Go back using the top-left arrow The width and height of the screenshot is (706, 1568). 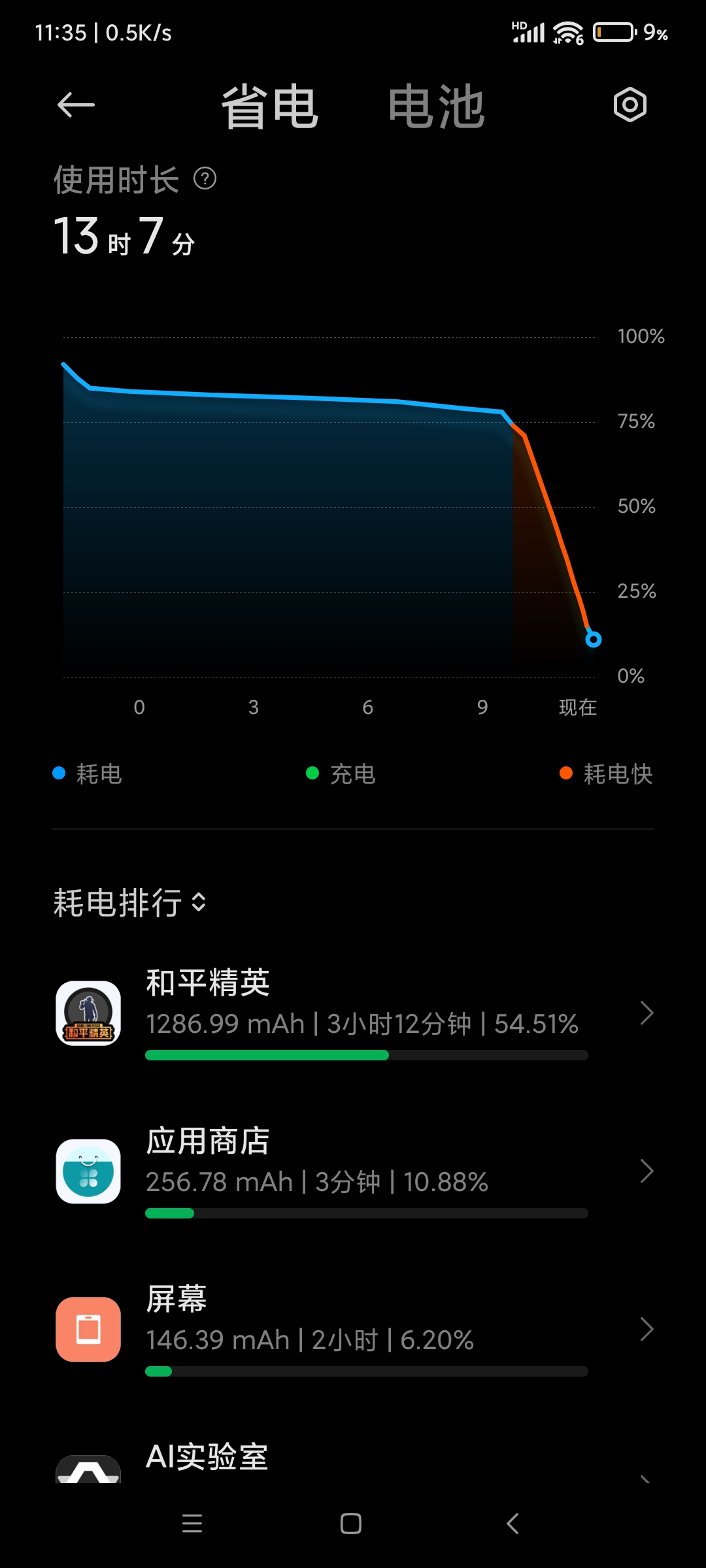pyautogui.click(x=76, y=105)
